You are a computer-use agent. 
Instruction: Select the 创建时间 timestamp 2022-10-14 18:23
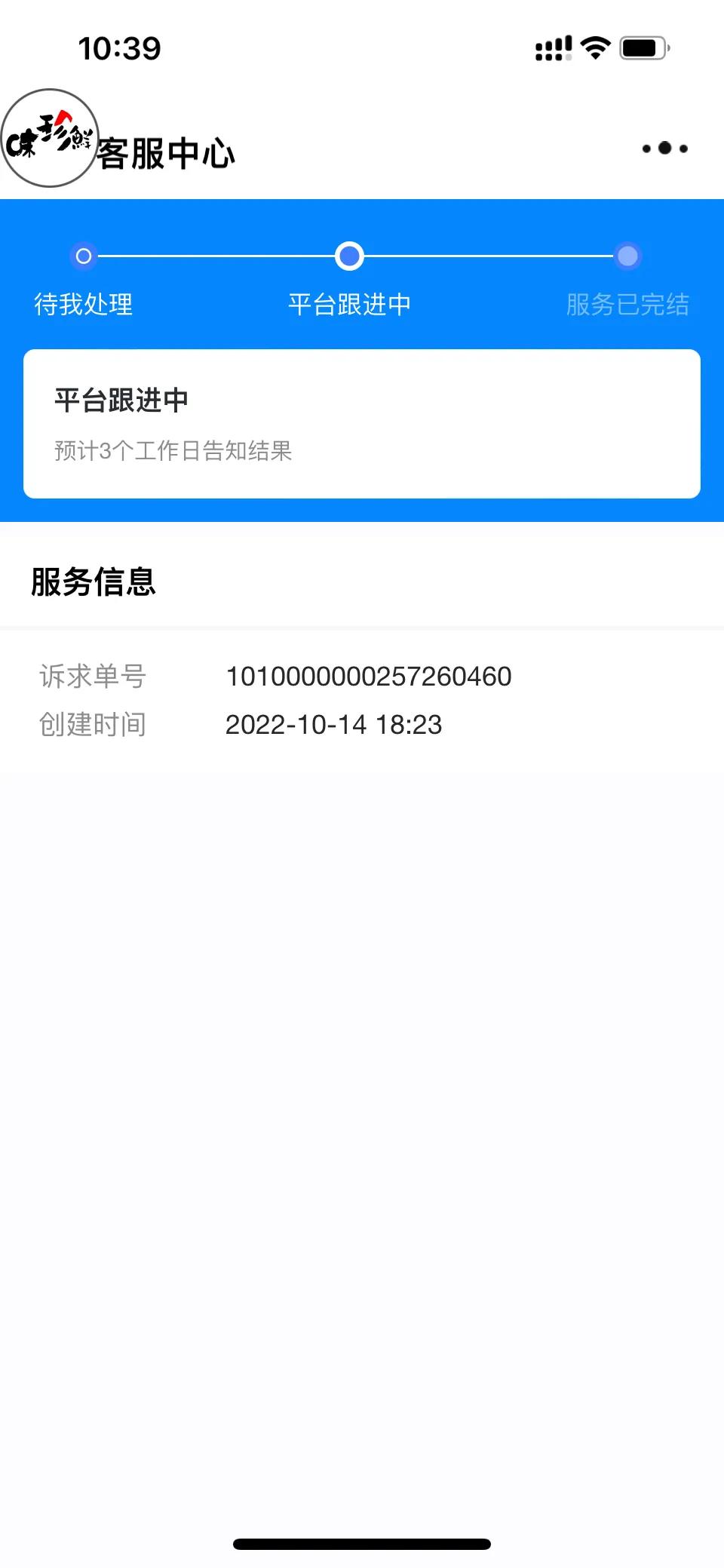coord(335,724)
